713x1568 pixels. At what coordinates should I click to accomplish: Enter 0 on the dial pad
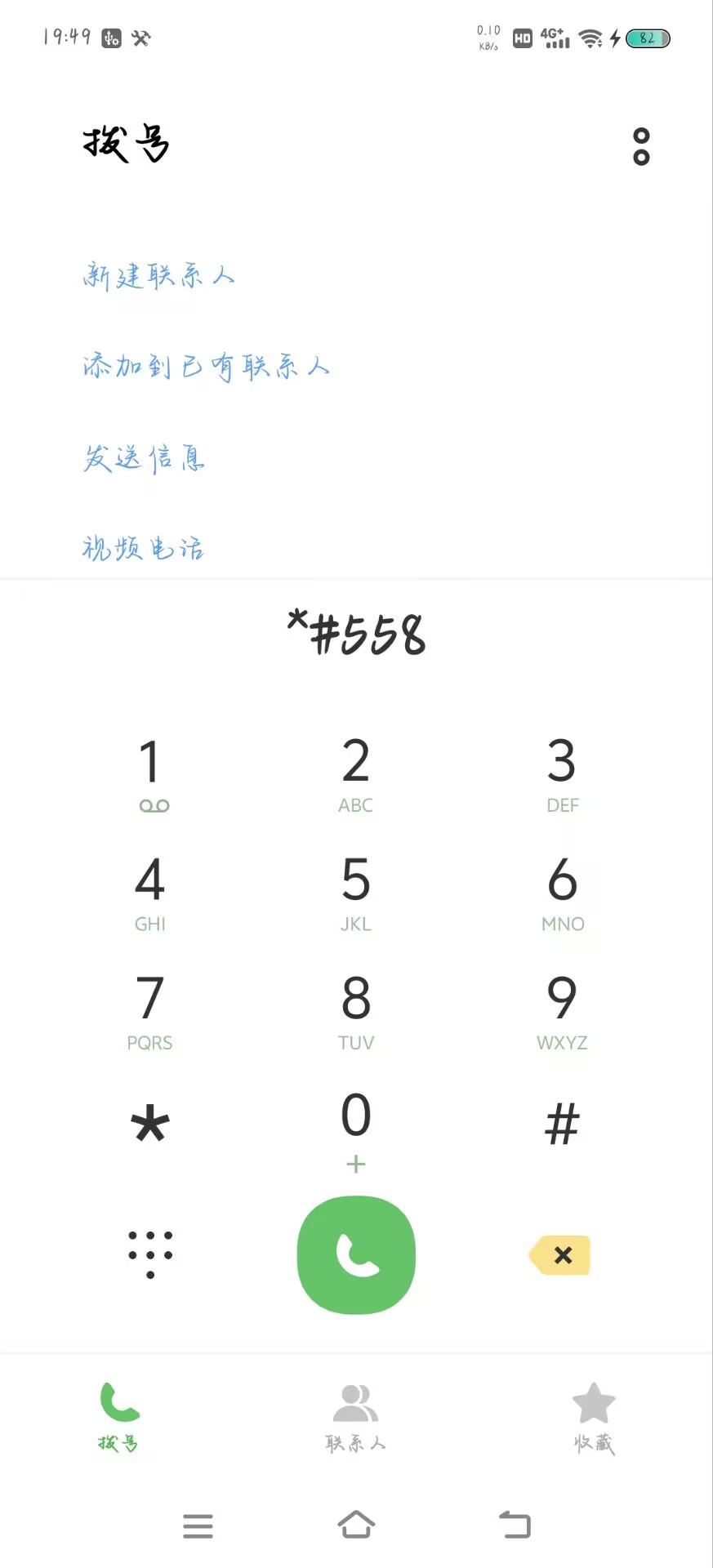355,1132
